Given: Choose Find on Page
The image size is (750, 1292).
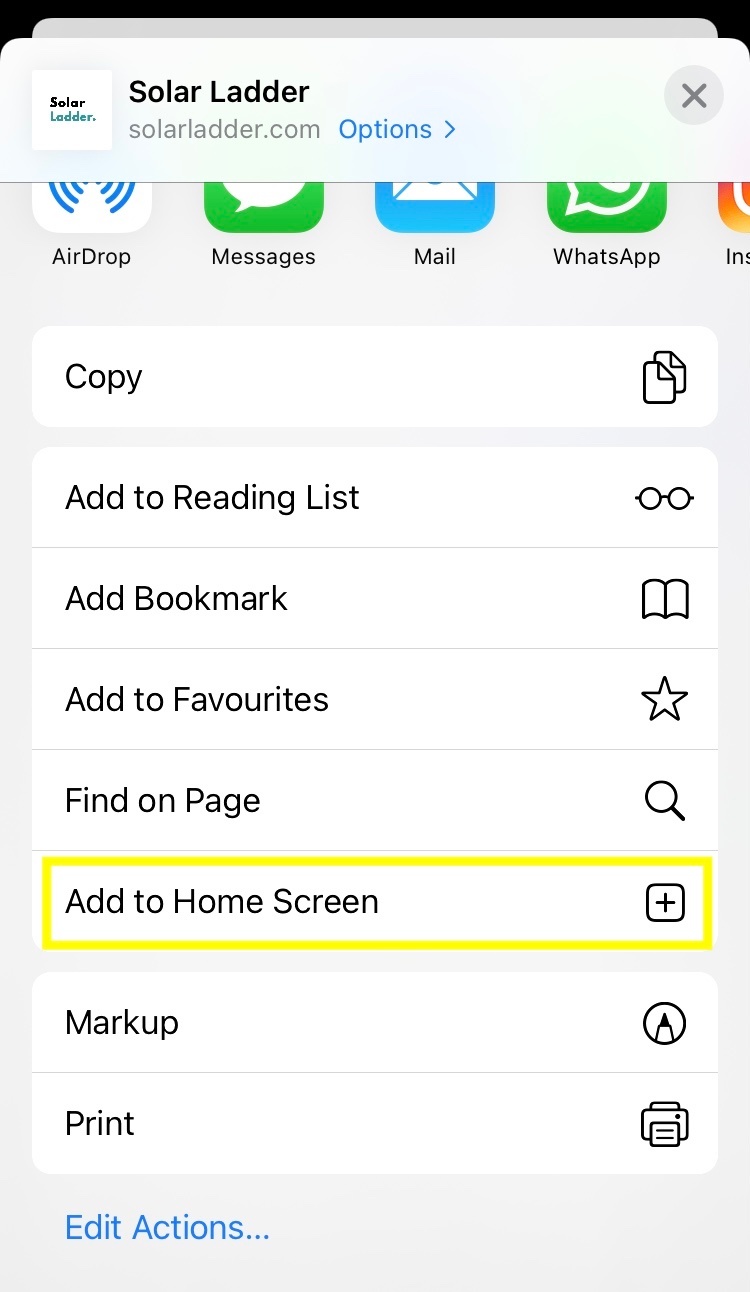Looking at the screenshot, I should 375,801.
